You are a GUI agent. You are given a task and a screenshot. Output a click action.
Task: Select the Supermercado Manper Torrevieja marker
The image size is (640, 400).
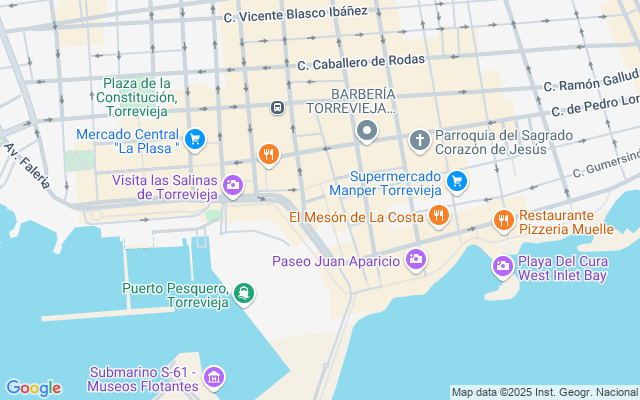click(x=457, y=181)
